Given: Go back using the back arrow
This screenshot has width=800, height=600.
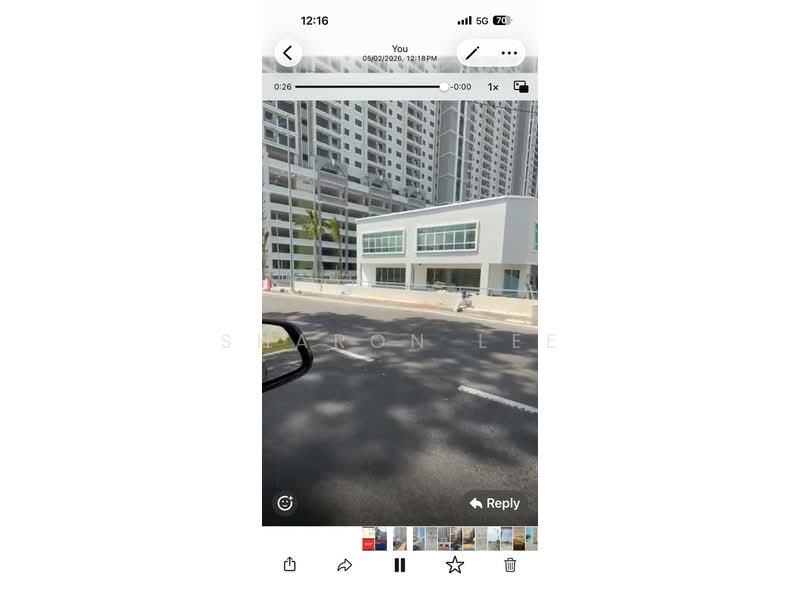Looking at the screenshot, I should (288, 53).
